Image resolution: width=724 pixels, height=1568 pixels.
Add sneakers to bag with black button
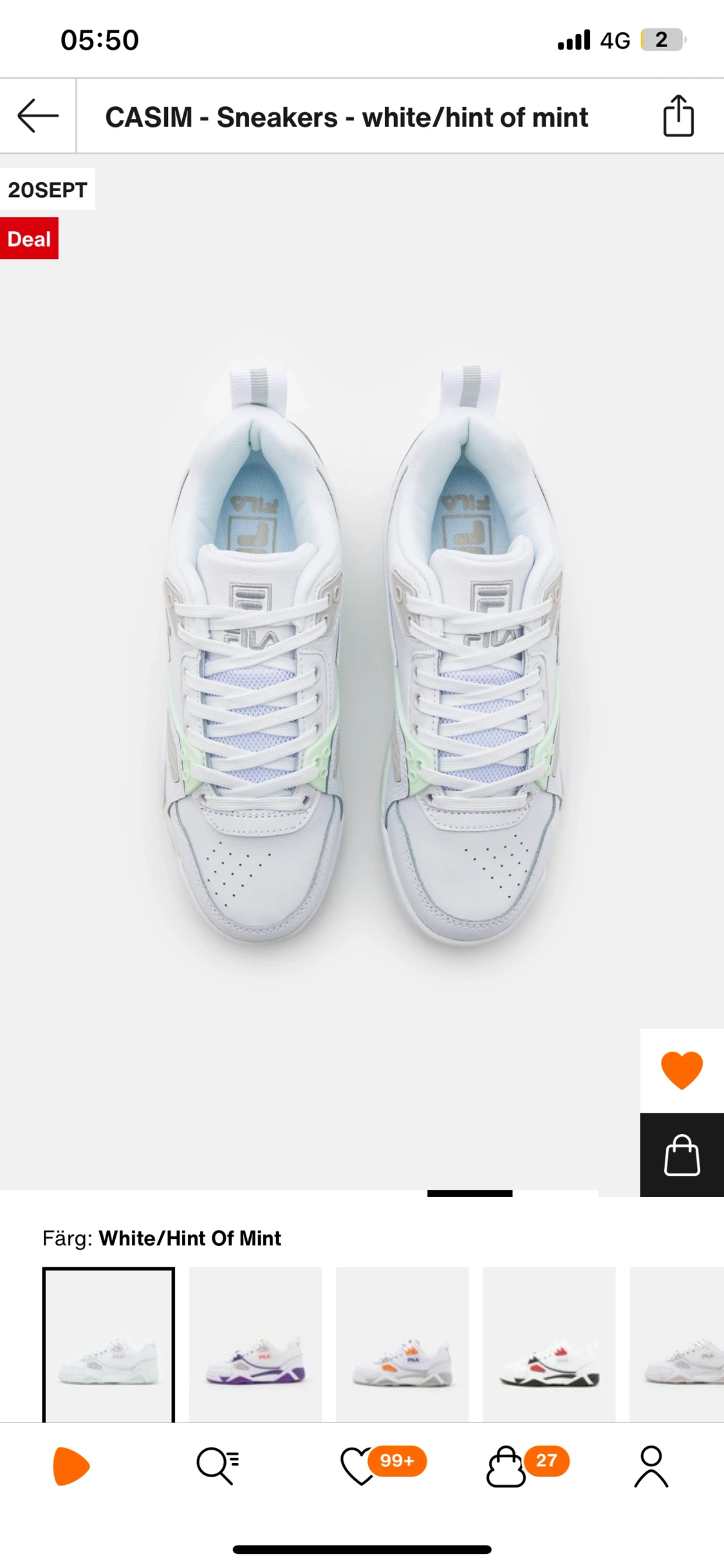682,1155
